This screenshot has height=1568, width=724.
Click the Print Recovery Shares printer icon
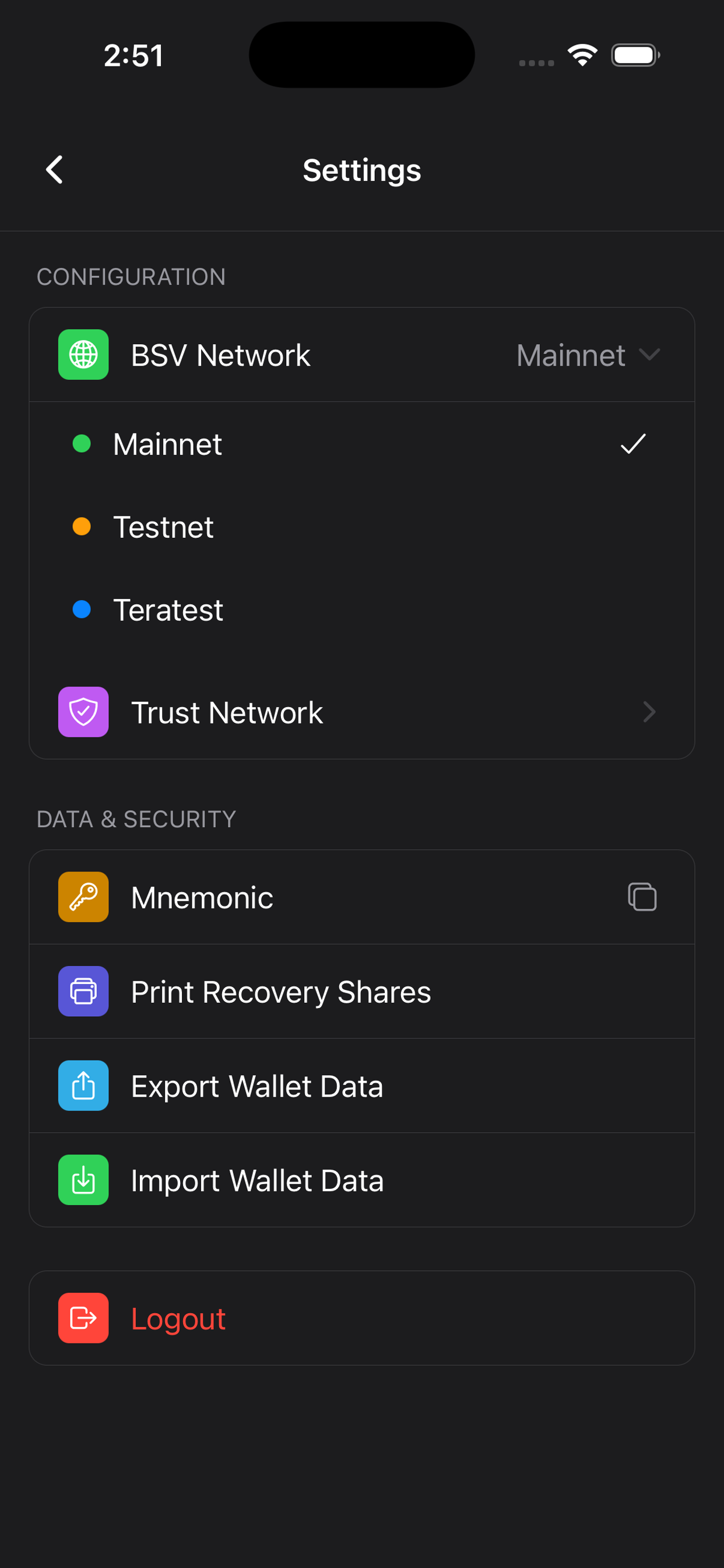(83, 991)
